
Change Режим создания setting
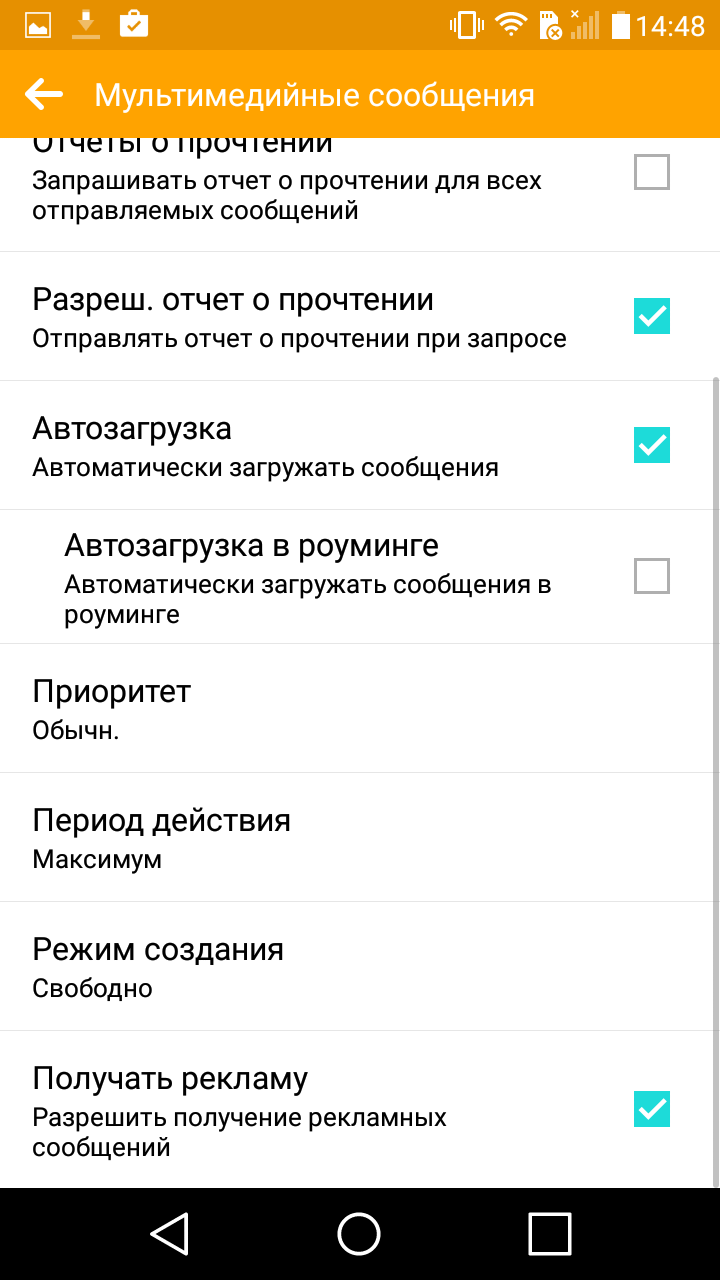(x=360, y=966)
